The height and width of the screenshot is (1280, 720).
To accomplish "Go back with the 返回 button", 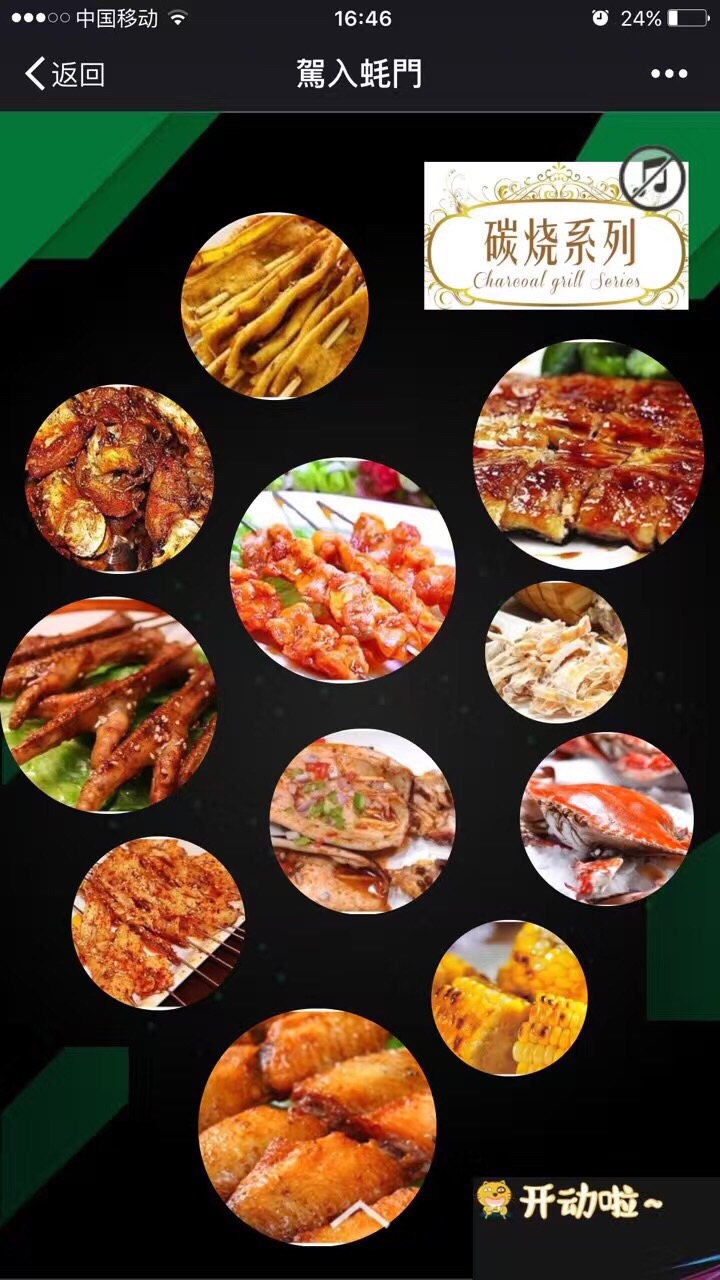I will click(64, 74).
